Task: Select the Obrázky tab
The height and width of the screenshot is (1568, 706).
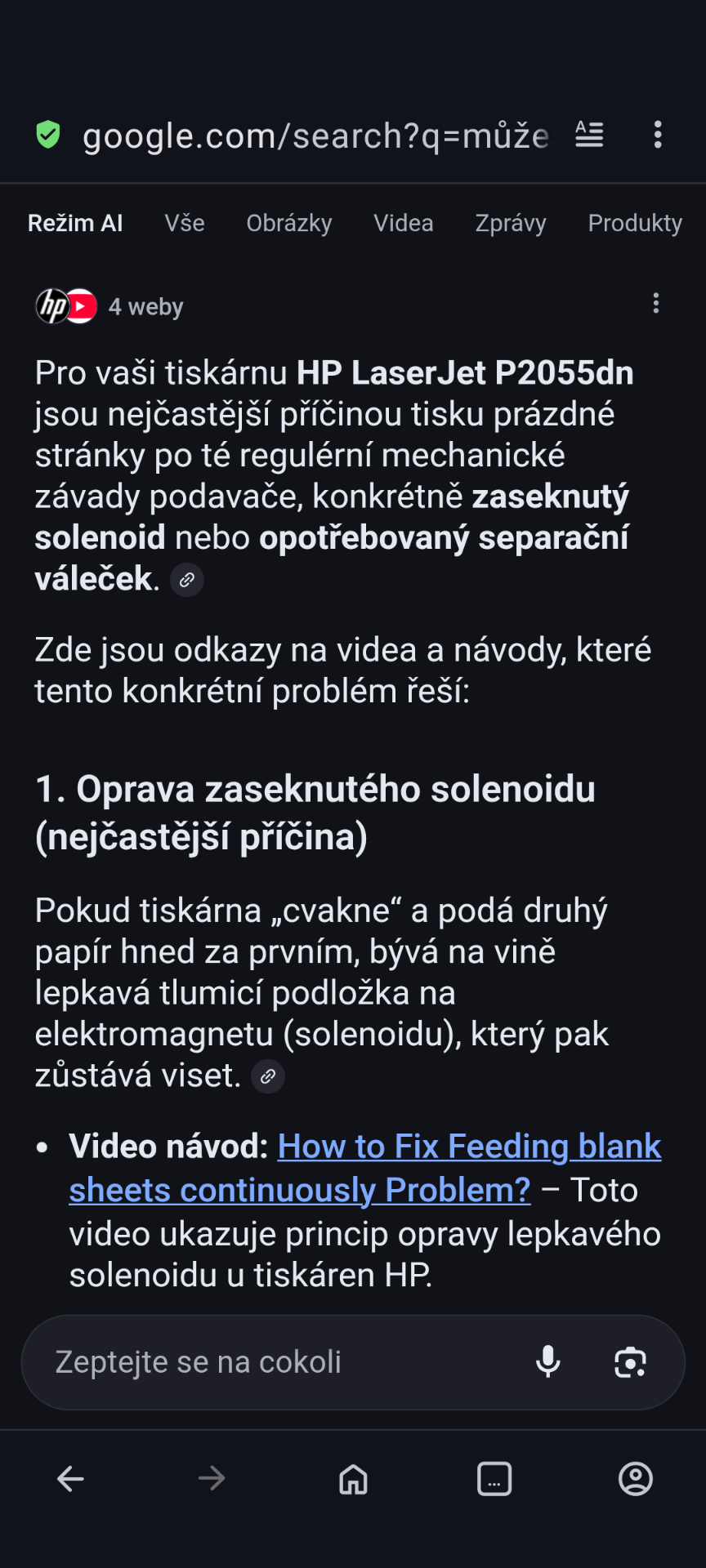Action: (x=289, y=223)
